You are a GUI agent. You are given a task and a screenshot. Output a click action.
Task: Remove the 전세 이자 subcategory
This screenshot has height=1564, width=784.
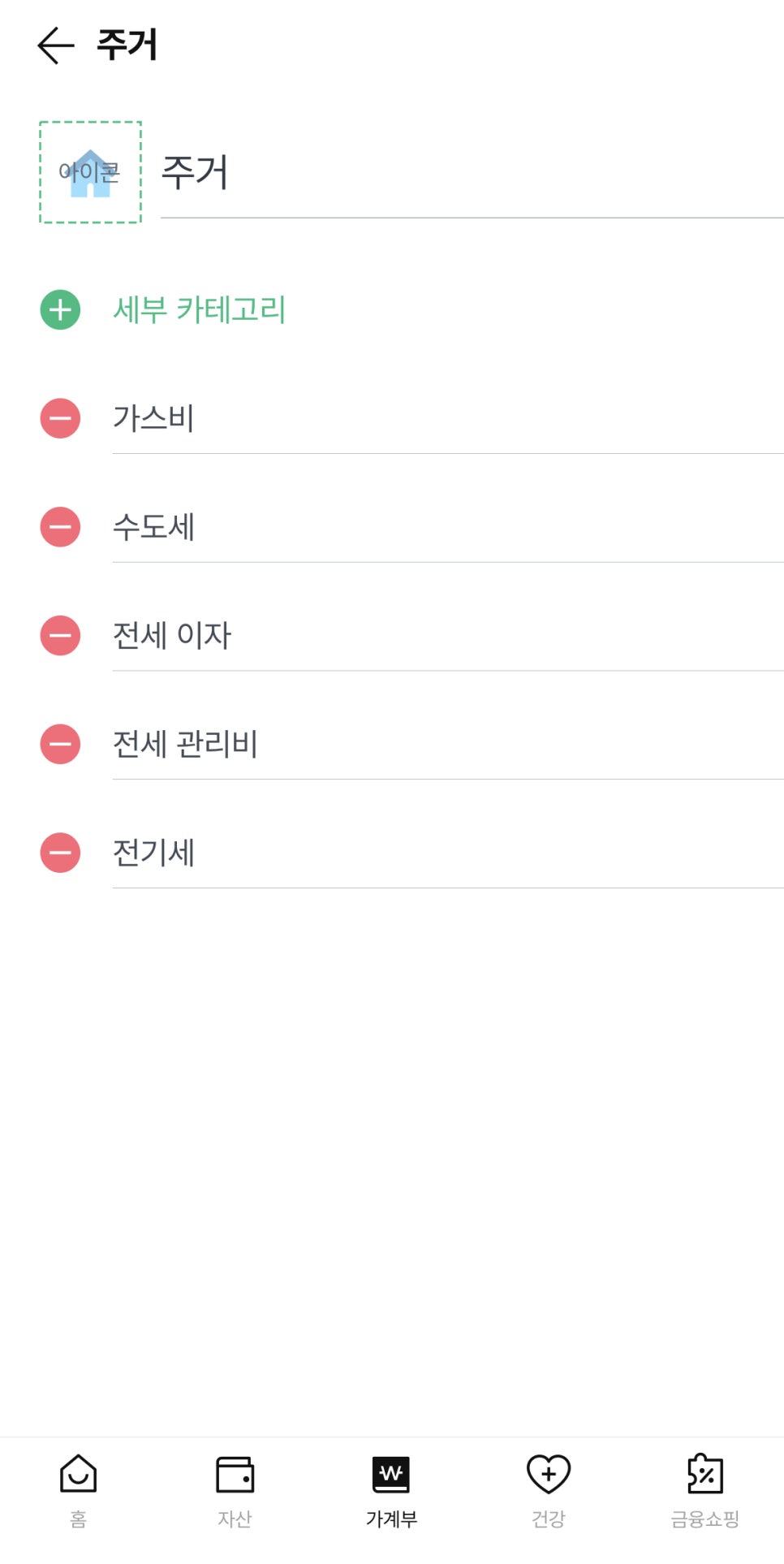pos(60,635)
